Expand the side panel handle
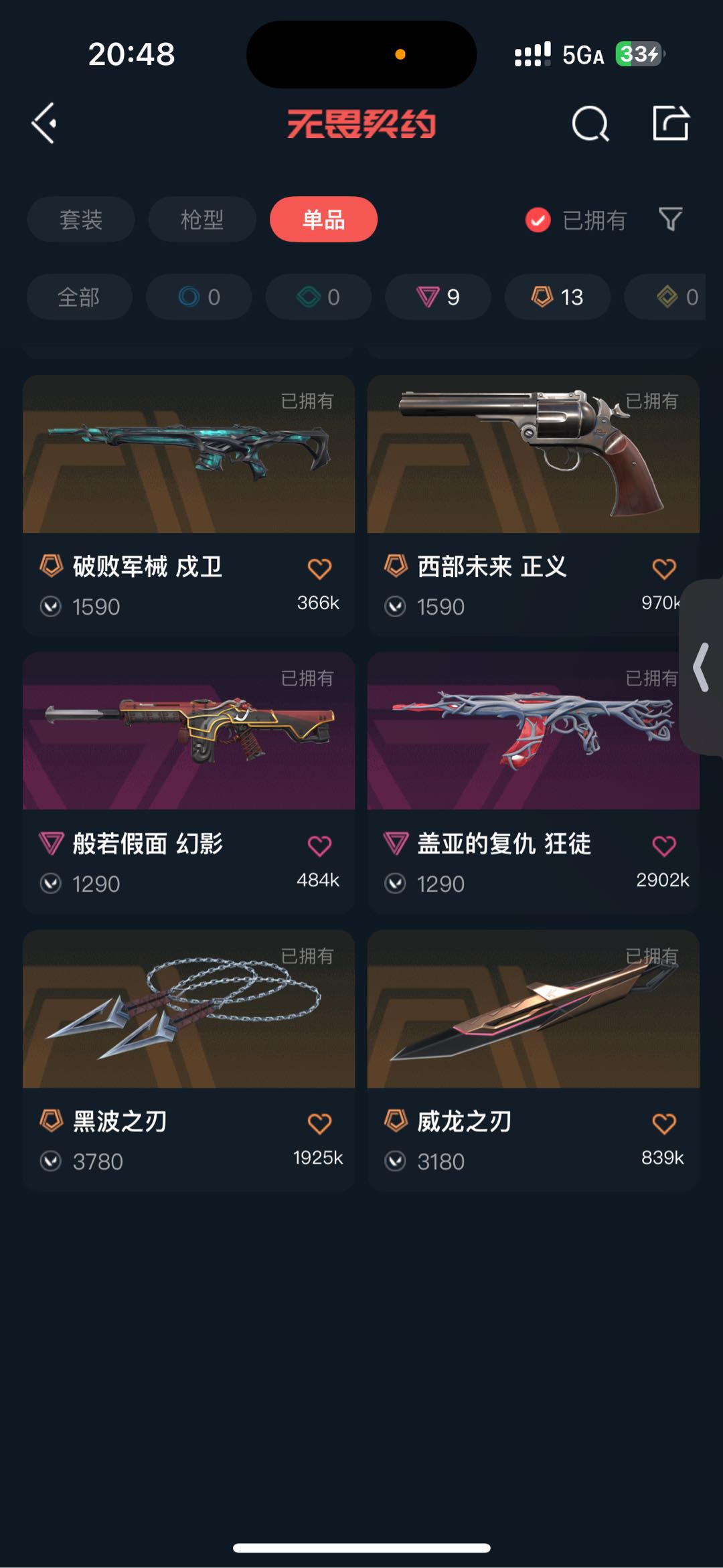The width and height of the screenshot is (723, 1568). pyautogui.click(x=702, y=667)
